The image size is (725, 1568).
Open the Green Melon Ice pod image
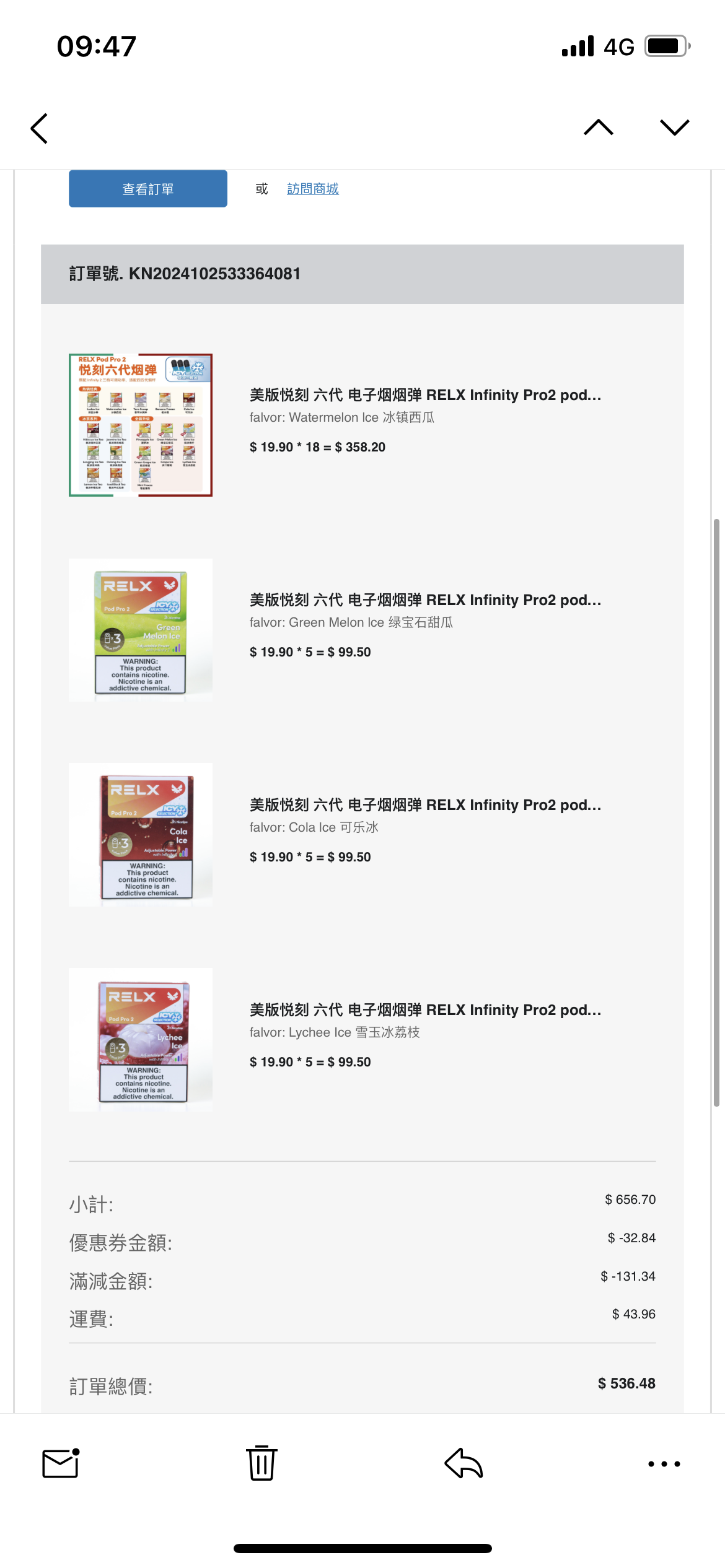click(141, 630)
